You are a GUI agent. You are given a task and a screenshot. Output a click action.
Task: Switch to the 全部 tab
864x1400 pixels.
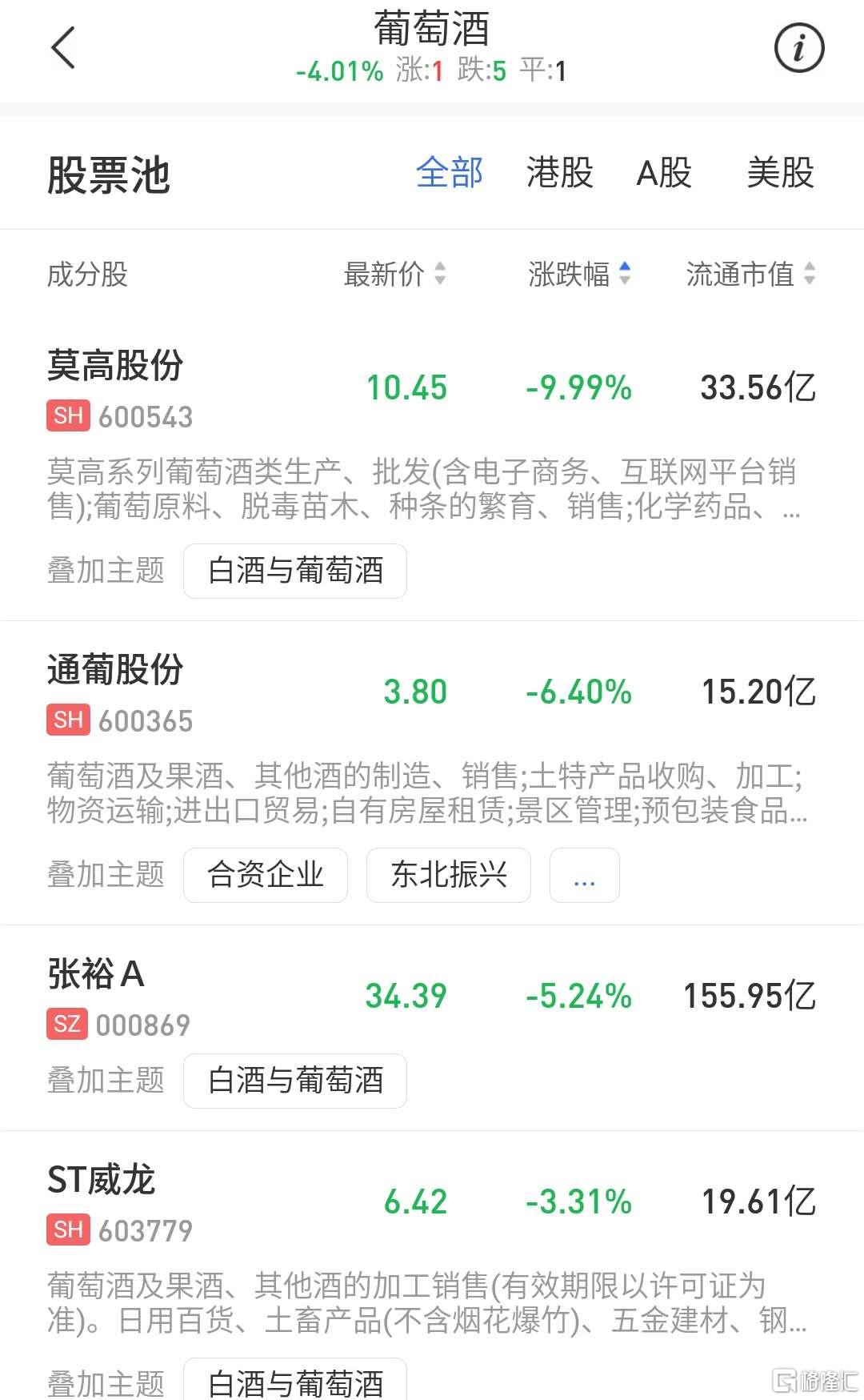pos(450,172)
